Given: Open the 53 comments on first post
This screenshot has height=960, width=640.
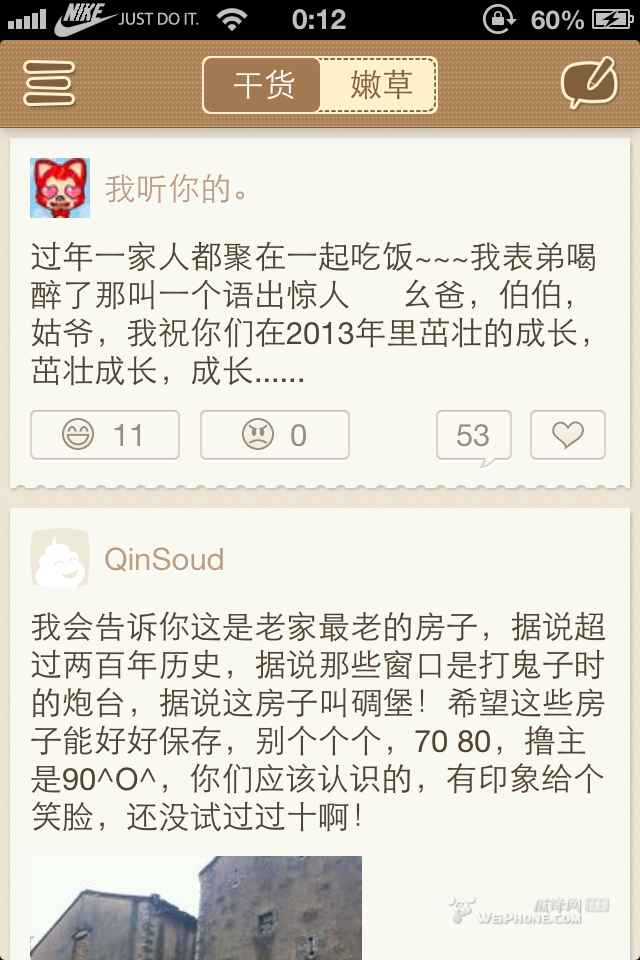Looking at the screenshot, I should (x=473, y=436).
